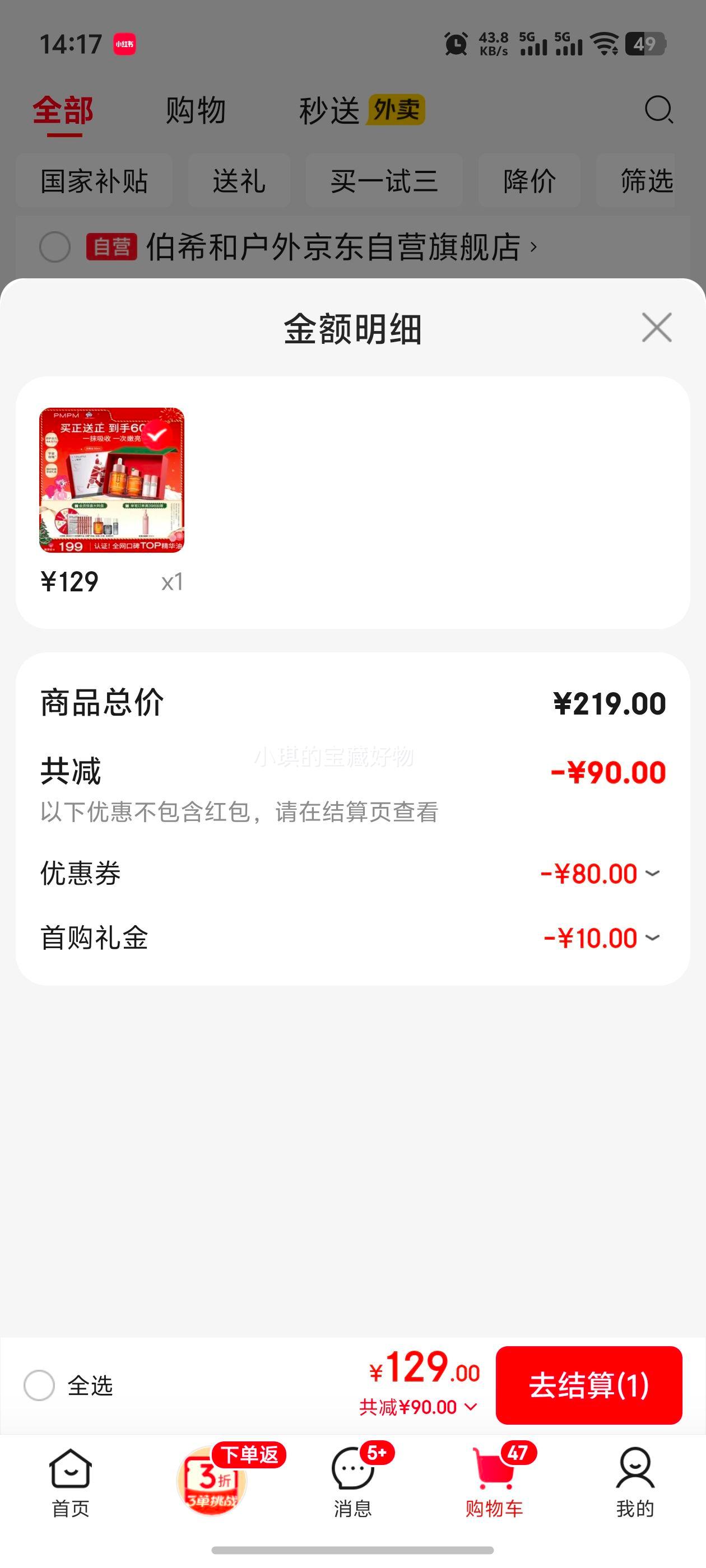Screen dimensions: 706x1568
Task: Close the 金额明细 panel
Action: (x=656, y=328)
